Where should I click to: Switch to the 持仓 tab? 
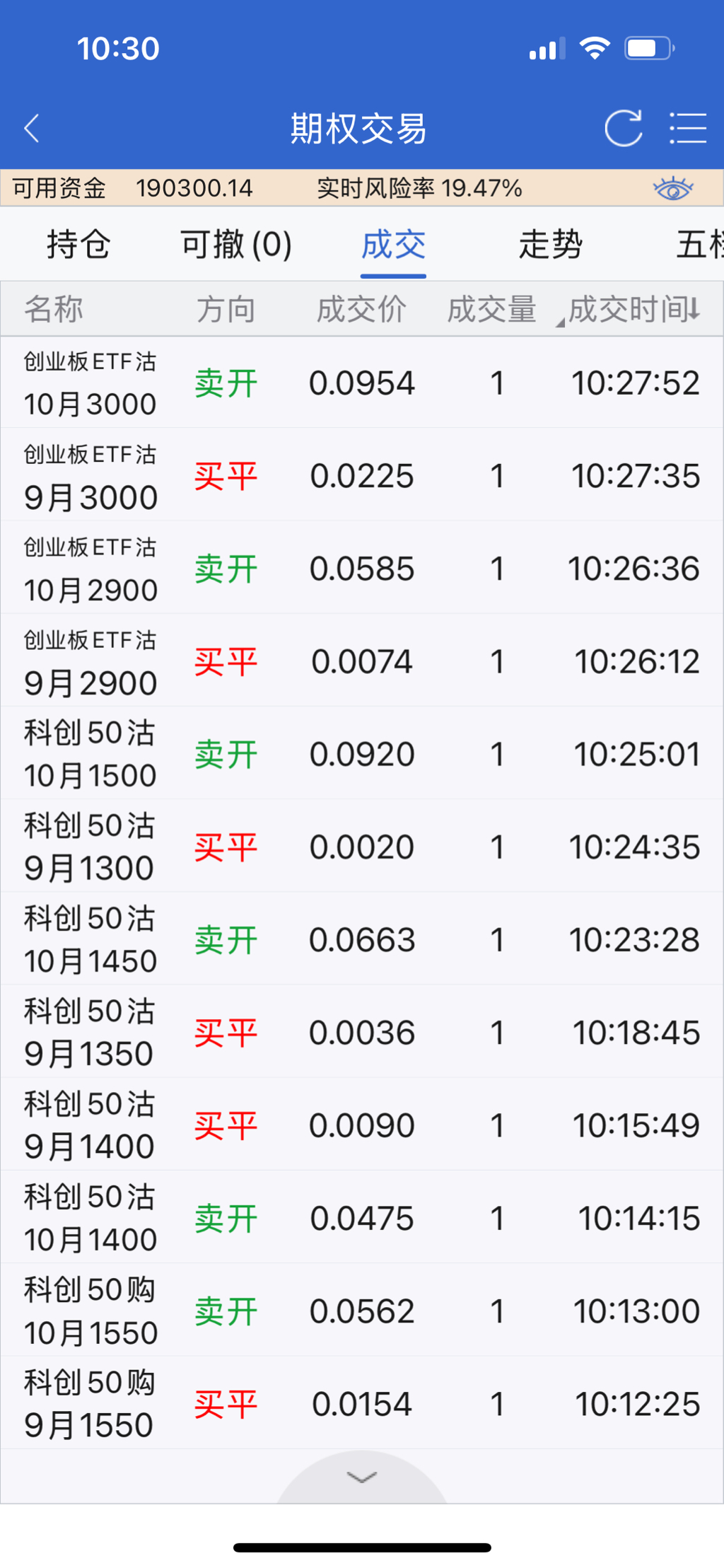(78, 245)
